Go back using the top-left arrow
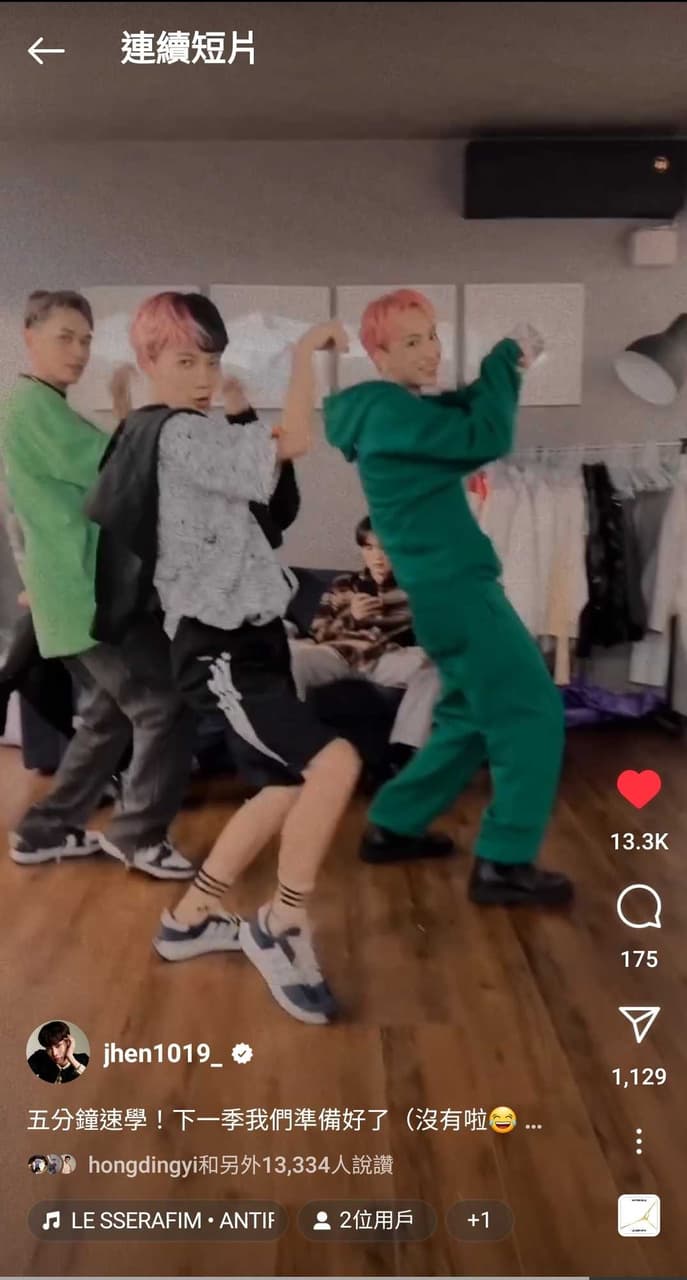This screenshot has width=687, height=1280. (x=46, y=50)
